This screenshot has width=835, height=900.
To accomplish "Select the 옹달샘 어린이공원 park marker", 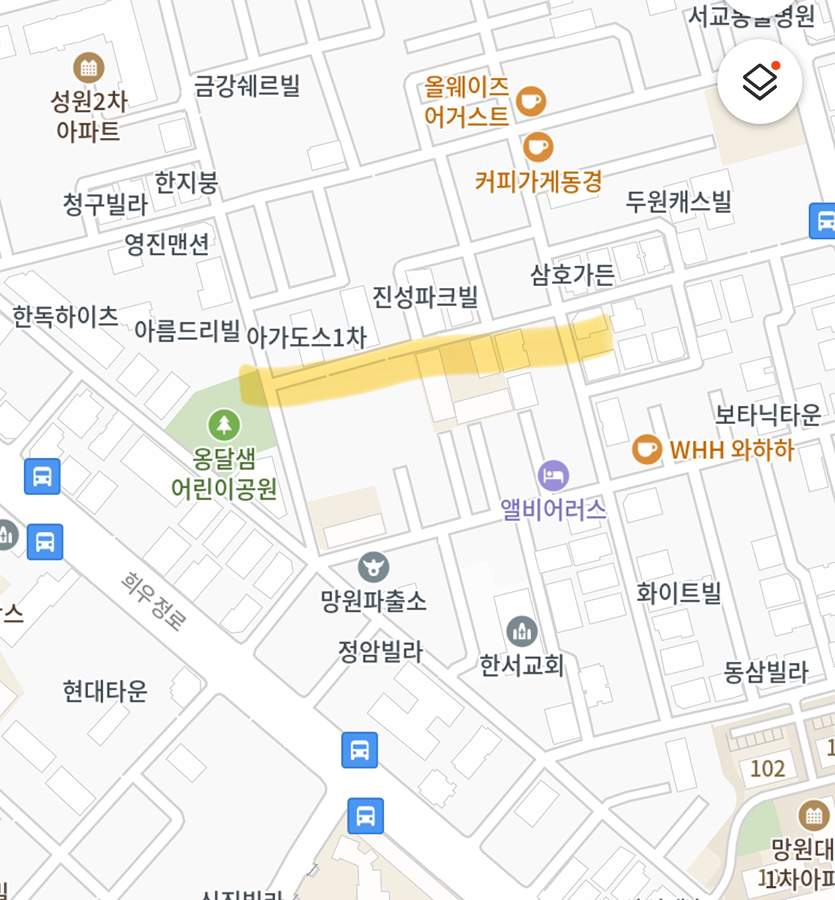I will [x=224, y=425].
